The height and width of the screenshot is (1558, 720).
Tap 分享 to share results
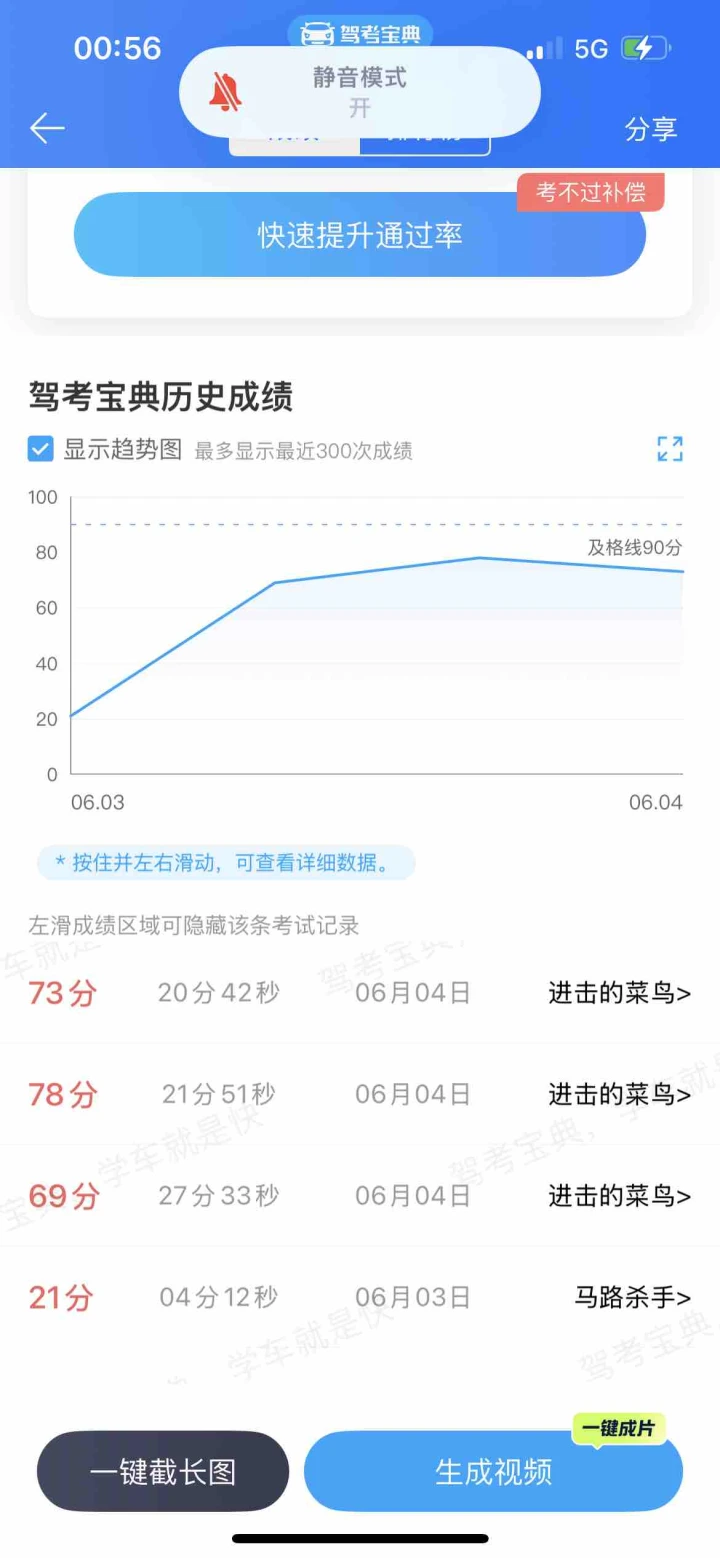click(651, 129)
